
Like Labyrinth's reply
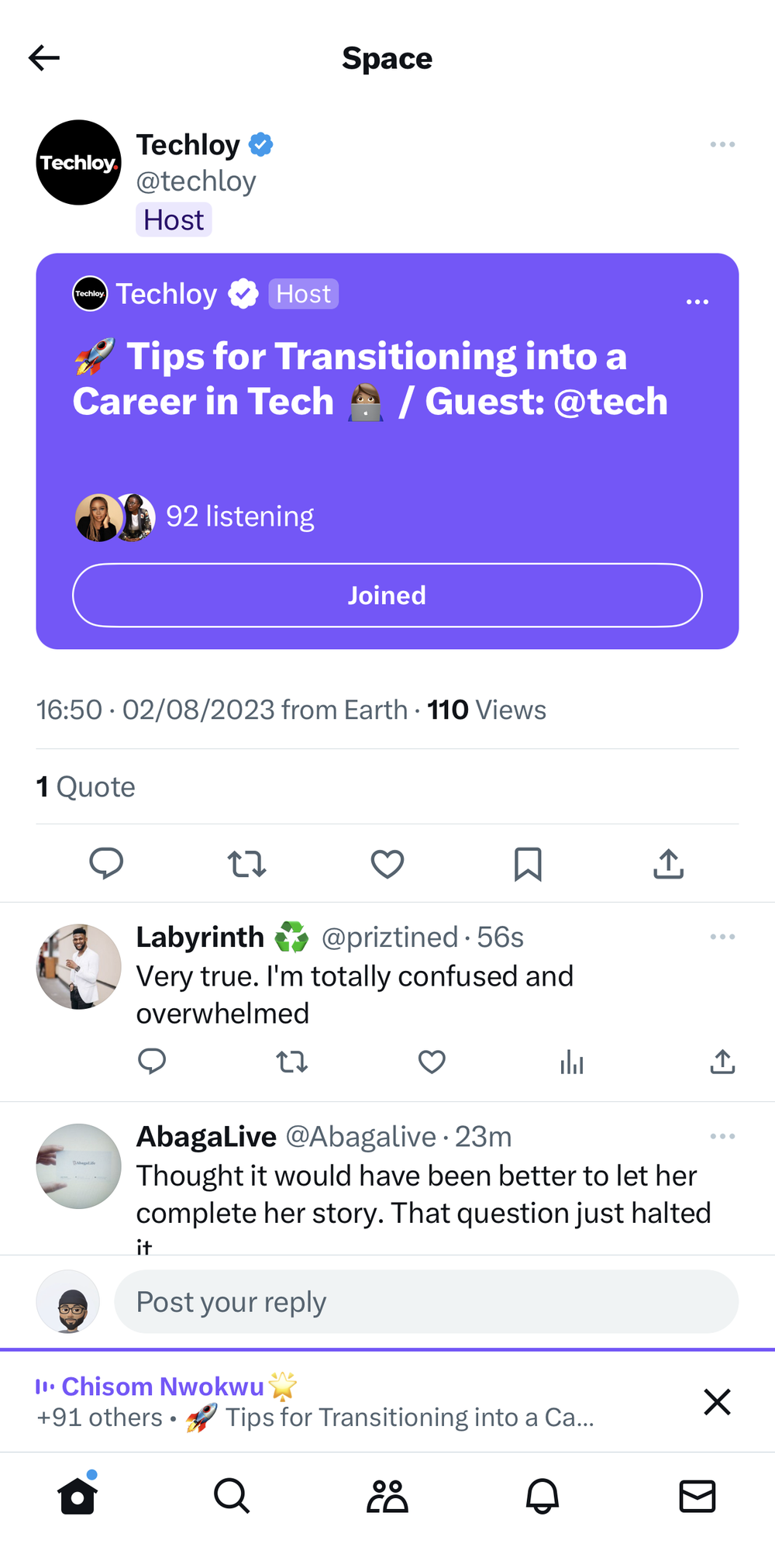431,1062
